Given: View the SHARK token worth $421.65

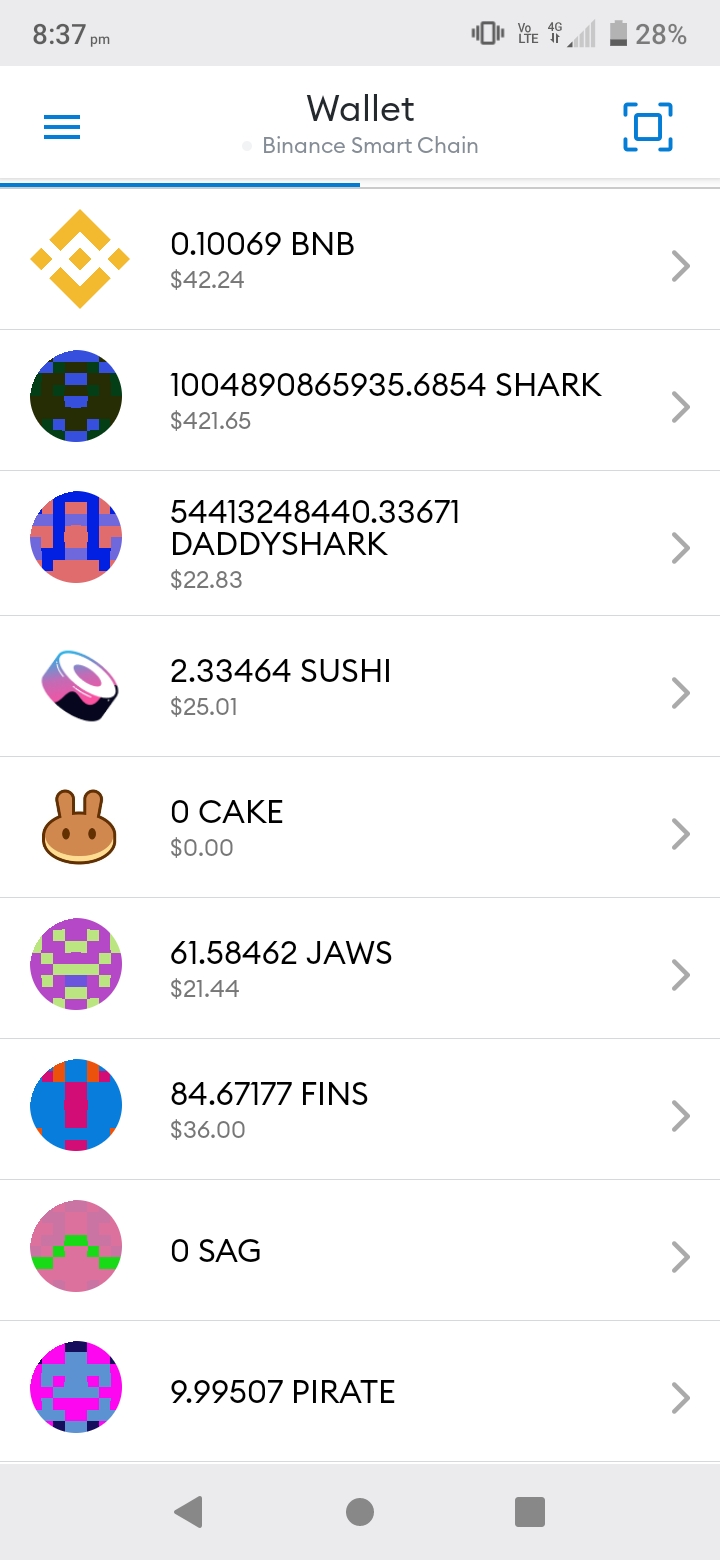Looking at the screenshot, I should coord(360,401).
